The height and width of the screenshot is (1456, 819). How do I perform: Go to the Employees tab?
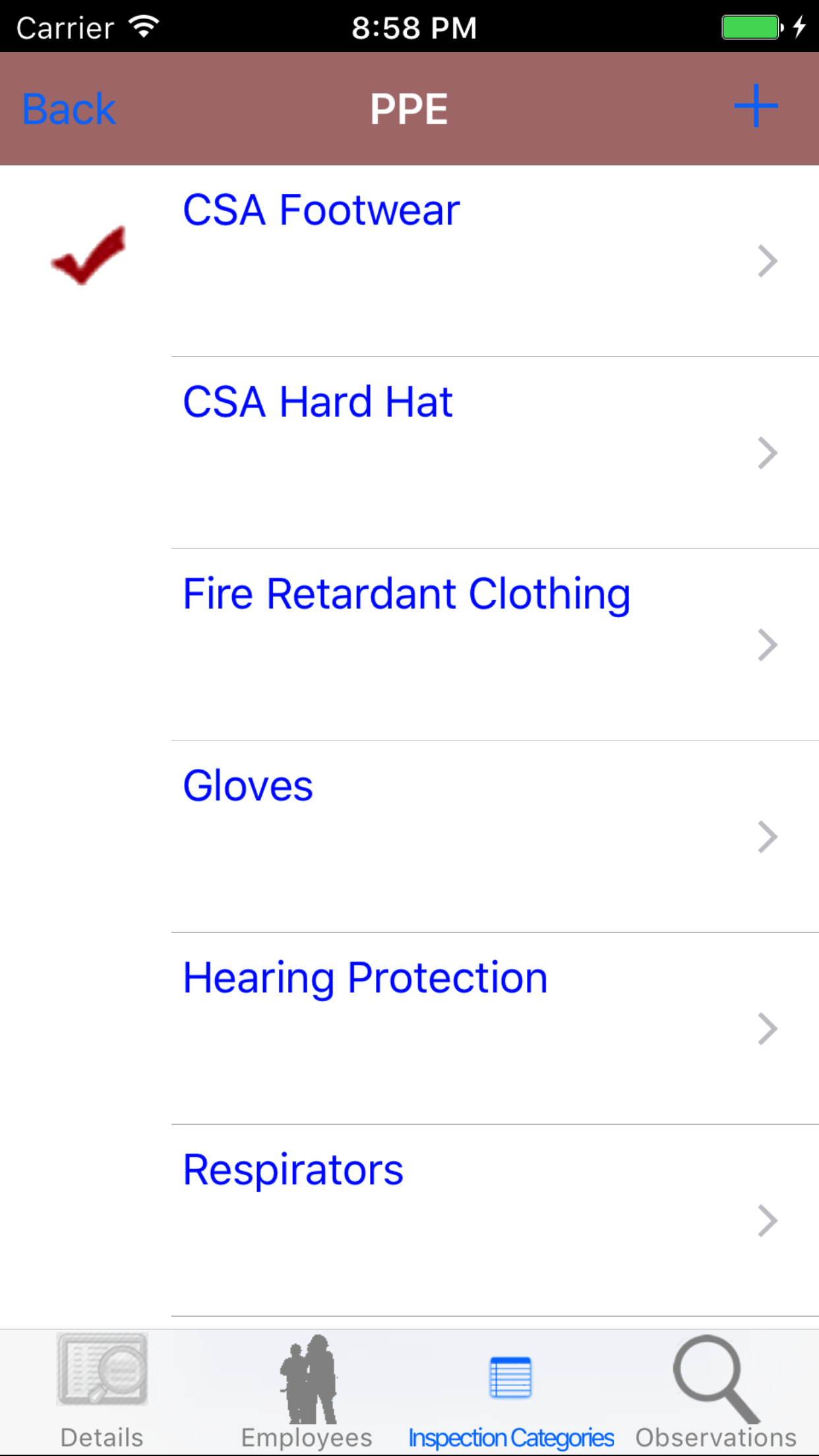[x=307, y=1391]
